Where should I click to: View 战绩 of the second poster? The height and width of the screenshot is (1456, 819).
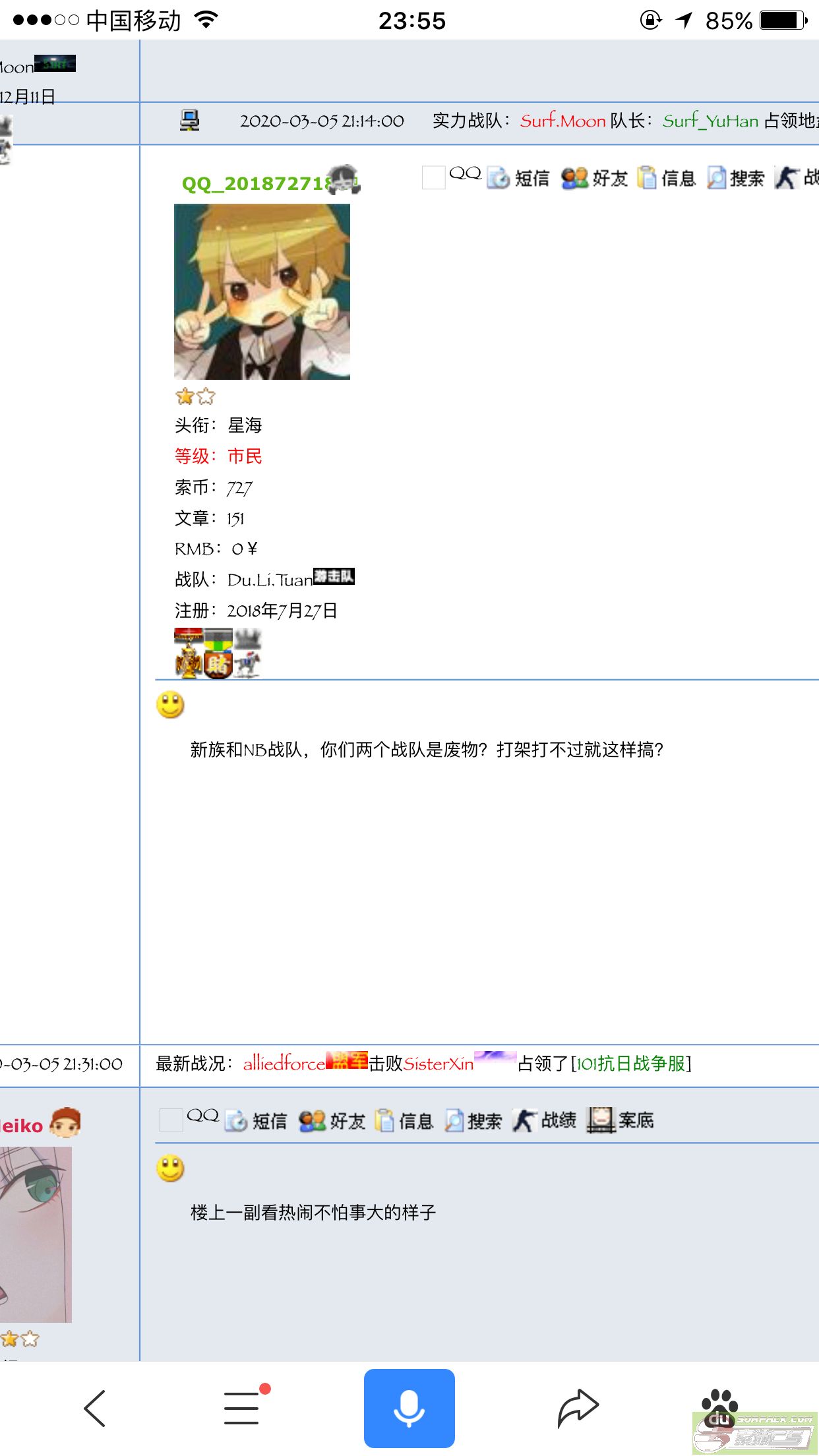pyautogui.click(x=545, y=1120)
